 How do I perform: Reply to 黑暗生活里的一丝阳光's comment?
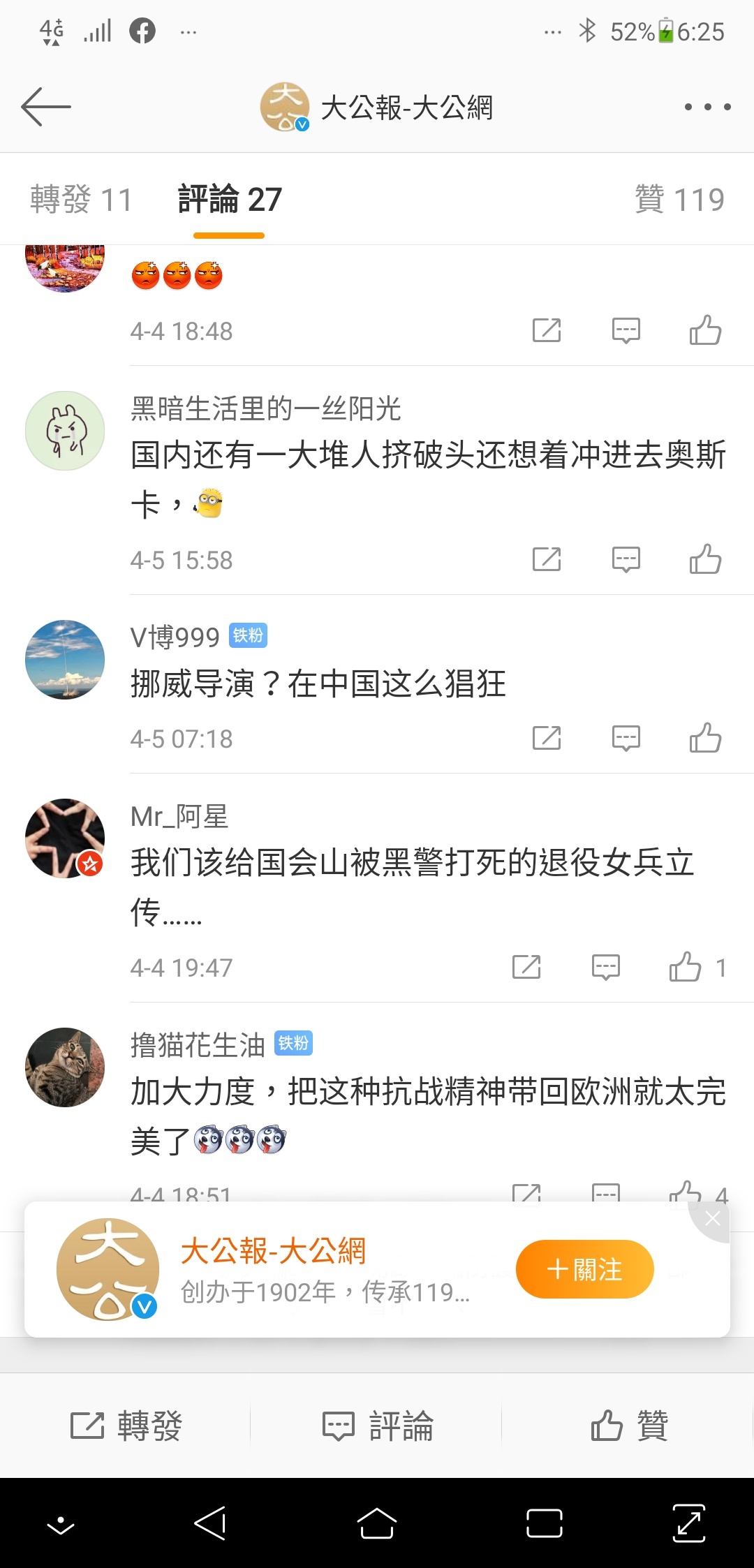pyautogui.click(x=626, y=560)
